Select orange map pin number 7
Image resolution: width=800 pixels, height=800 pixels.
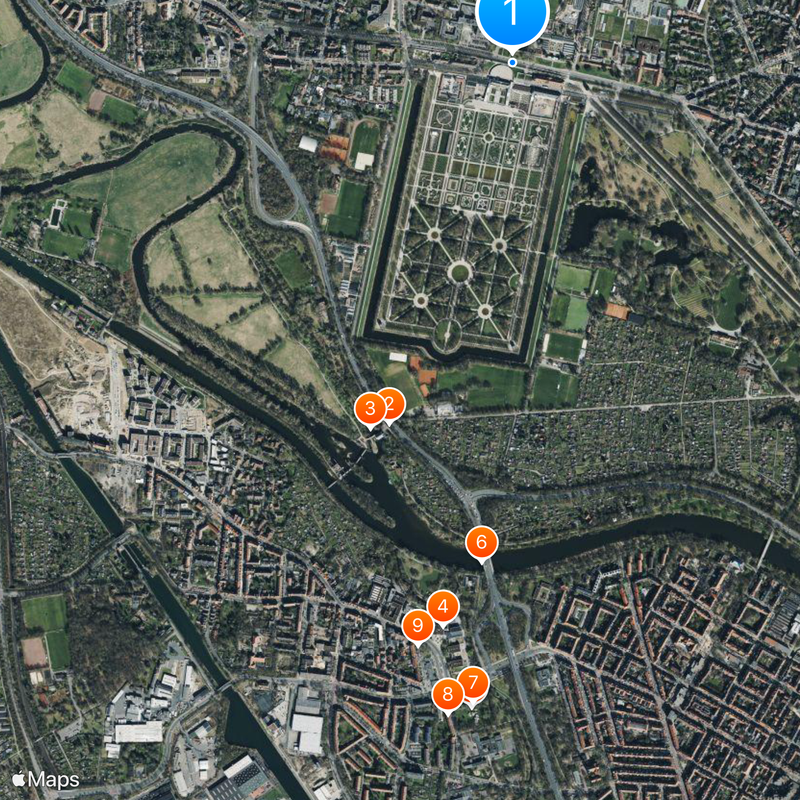(x=472, y=684)
